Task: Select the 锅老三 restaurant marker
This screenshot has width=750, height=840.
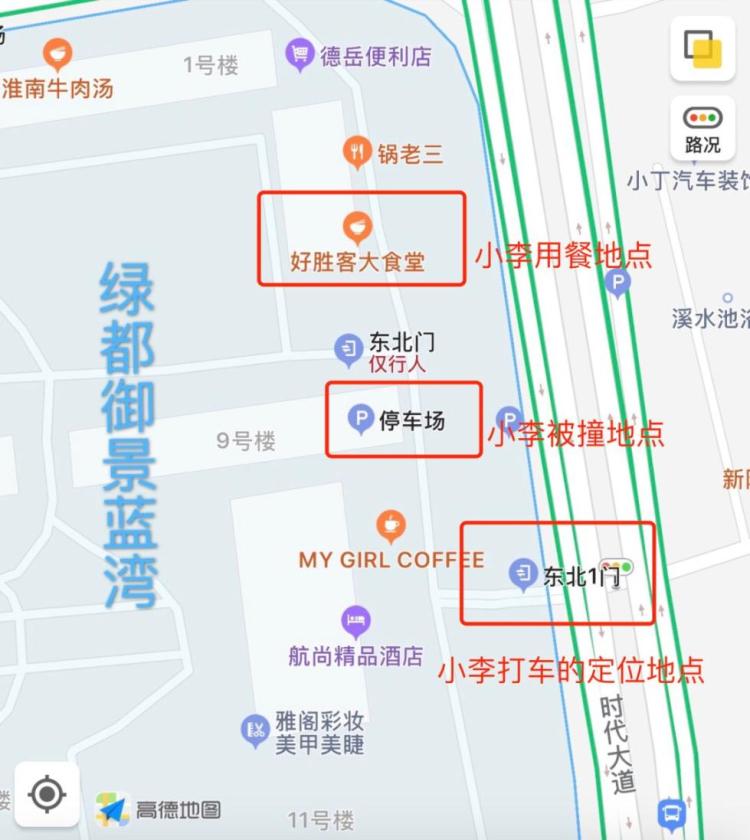Action: point(357,153)
